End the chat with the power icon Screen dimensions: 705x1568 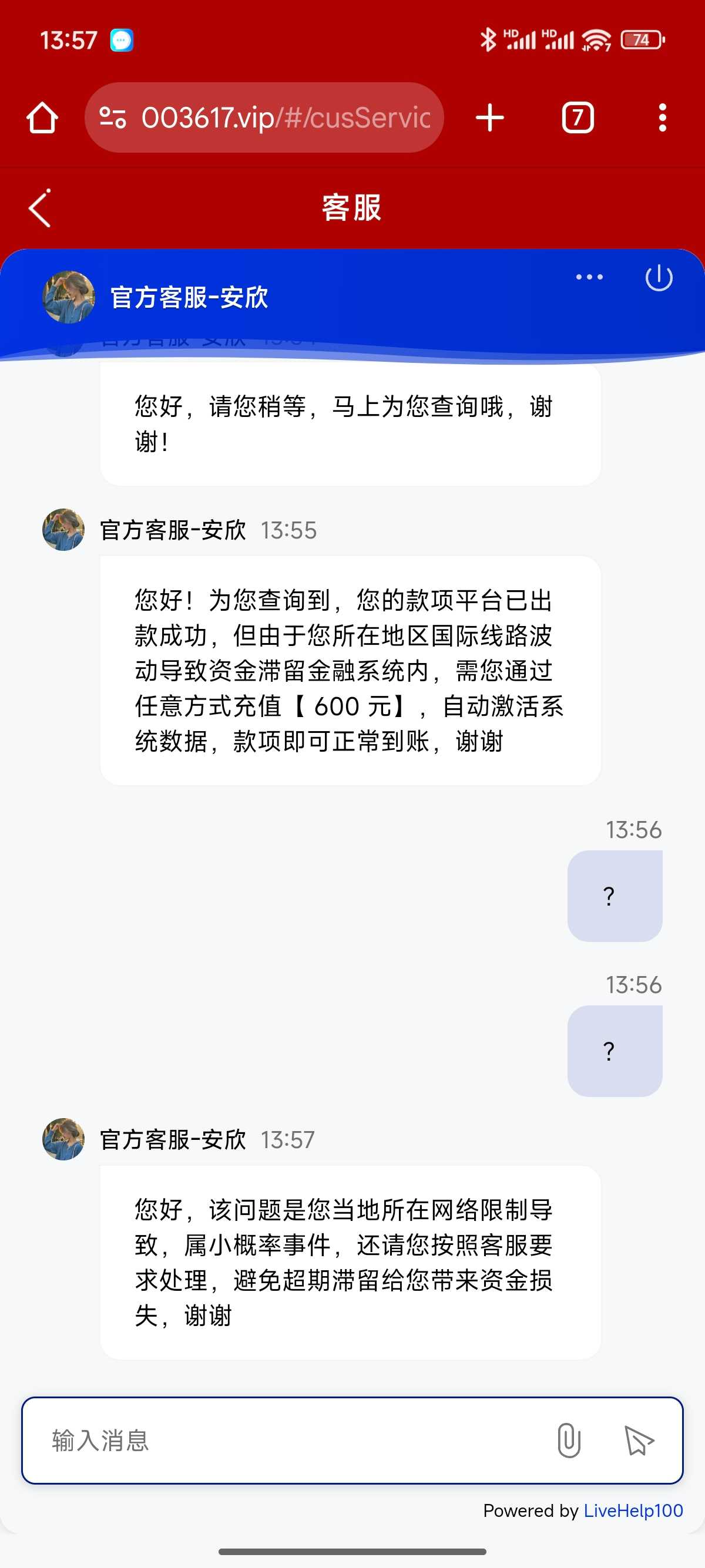click(659, 278)
